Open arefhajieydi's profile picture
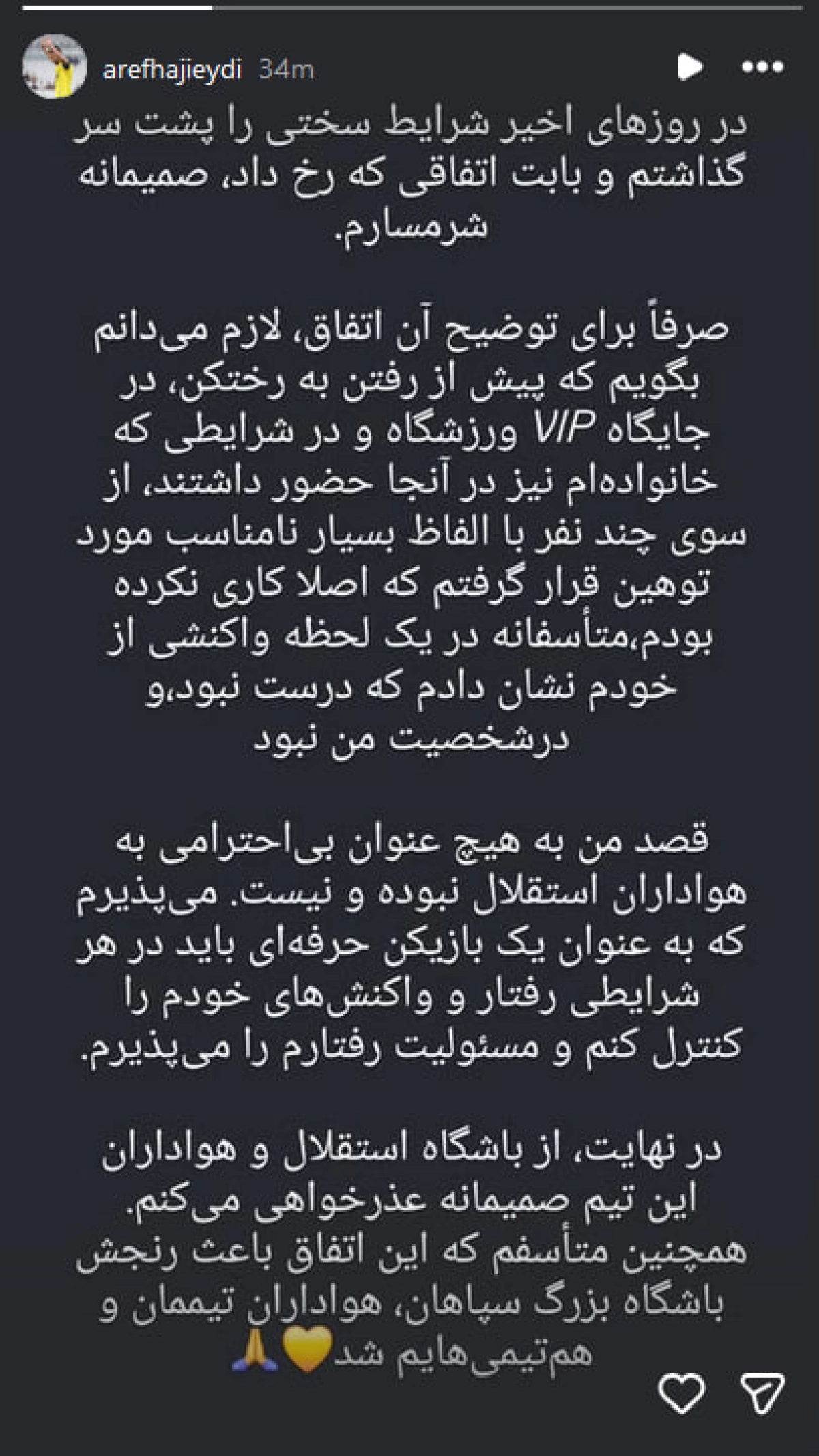Image resolution: width=819 pixels, height=1456 pixels. [54, 66]
